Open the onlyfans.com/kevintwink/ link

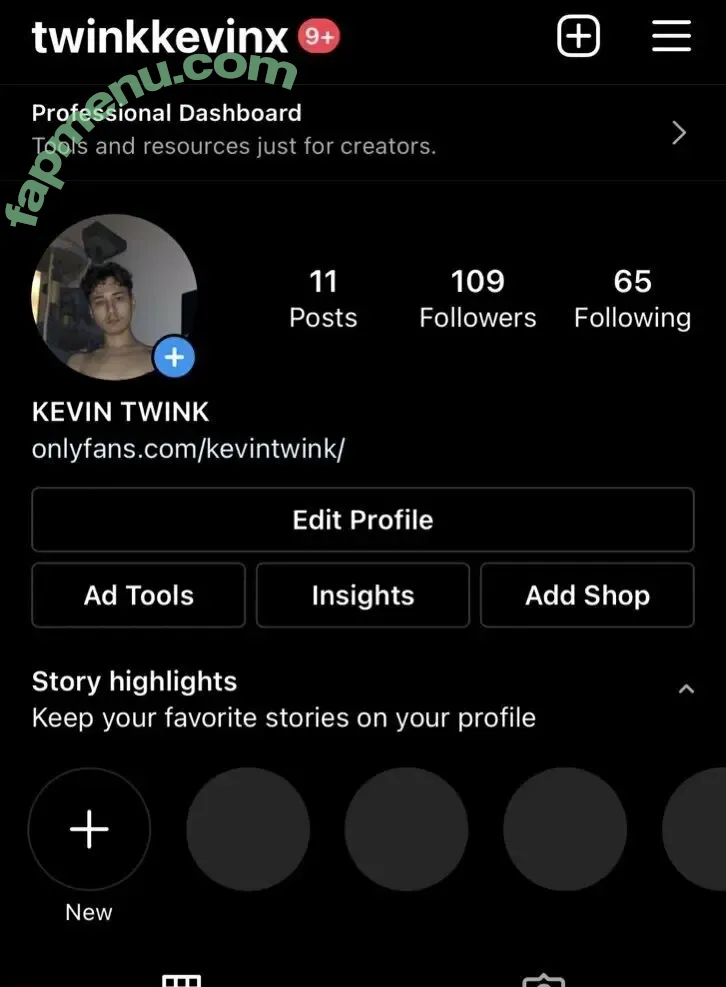[x=188, y=449]
